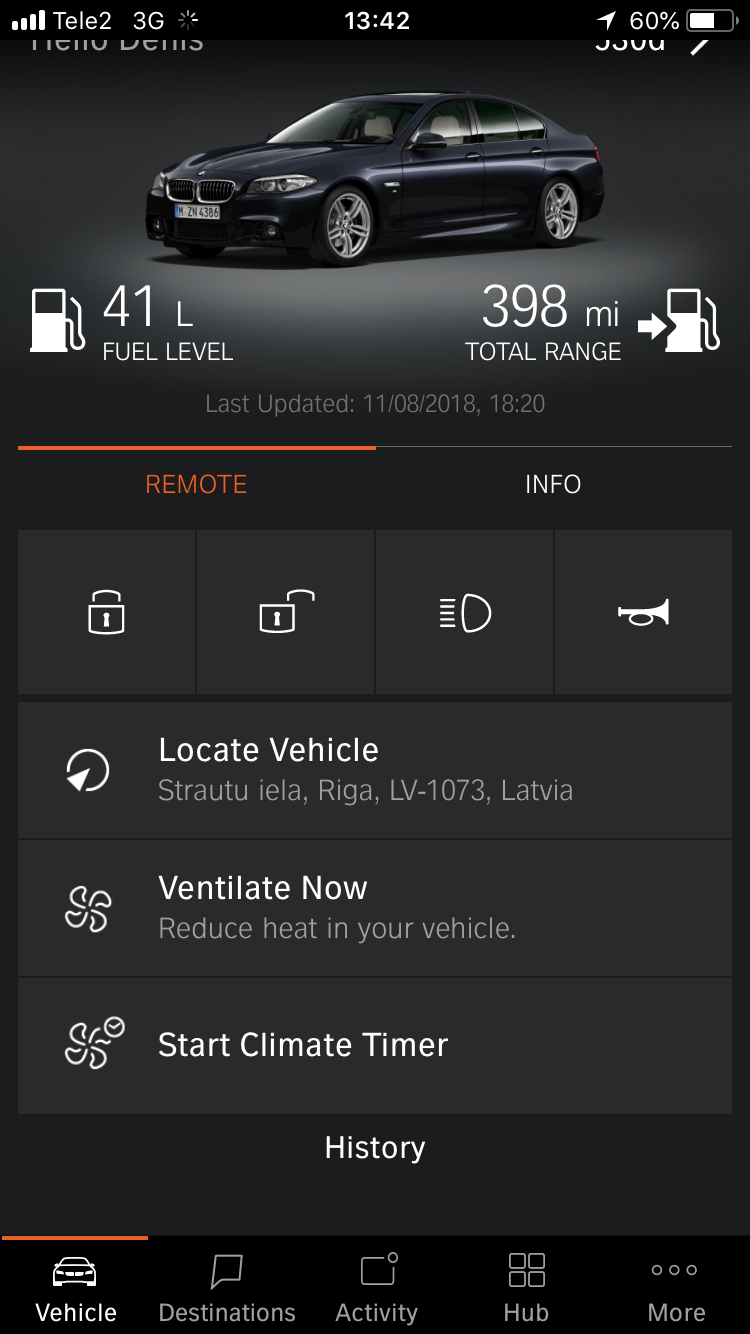Open the Activity tab
The height and width of the screenshot is (1334, 750).
[x=377, y=1288]
